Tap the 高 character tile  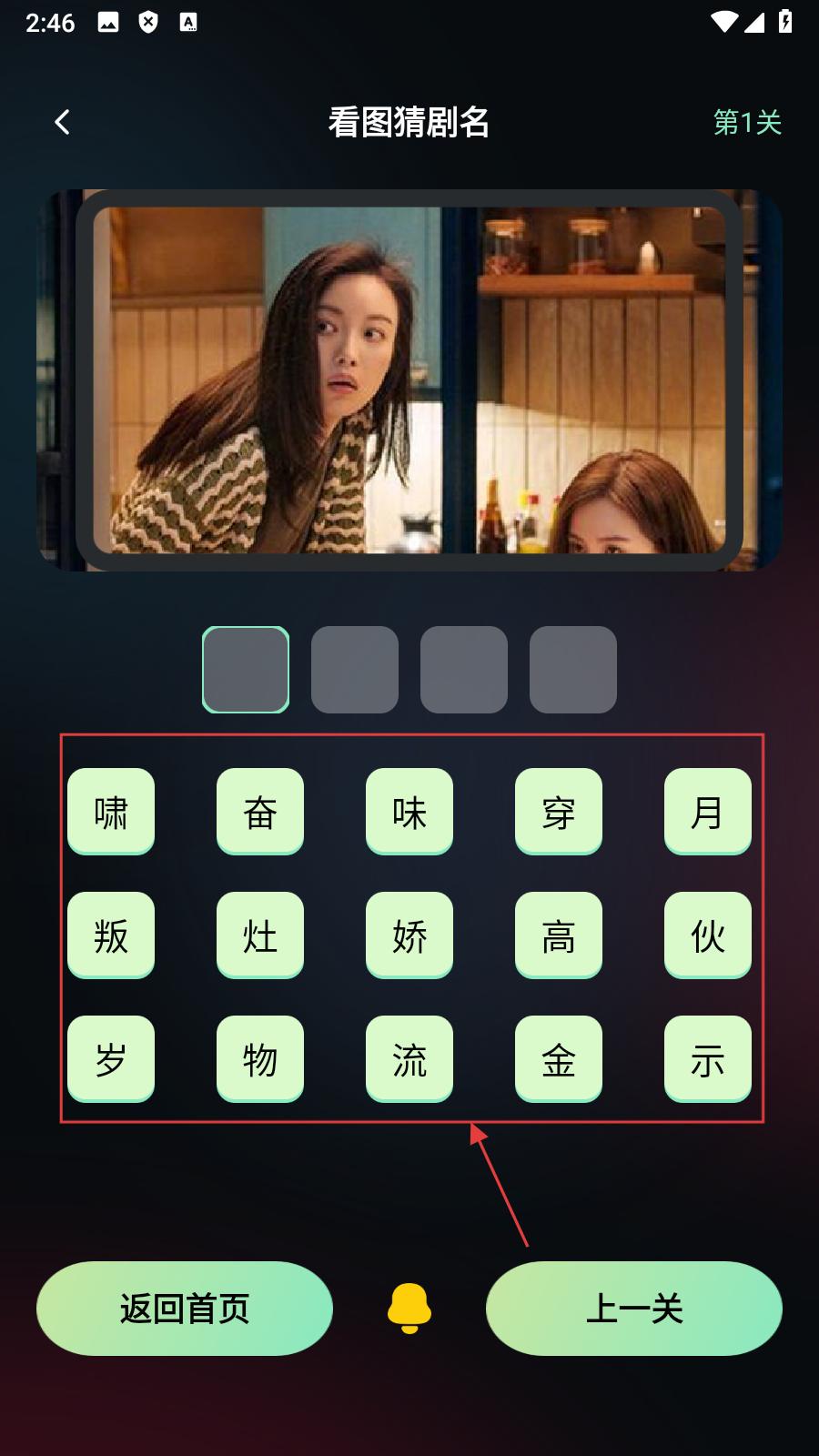click(559, 935)
